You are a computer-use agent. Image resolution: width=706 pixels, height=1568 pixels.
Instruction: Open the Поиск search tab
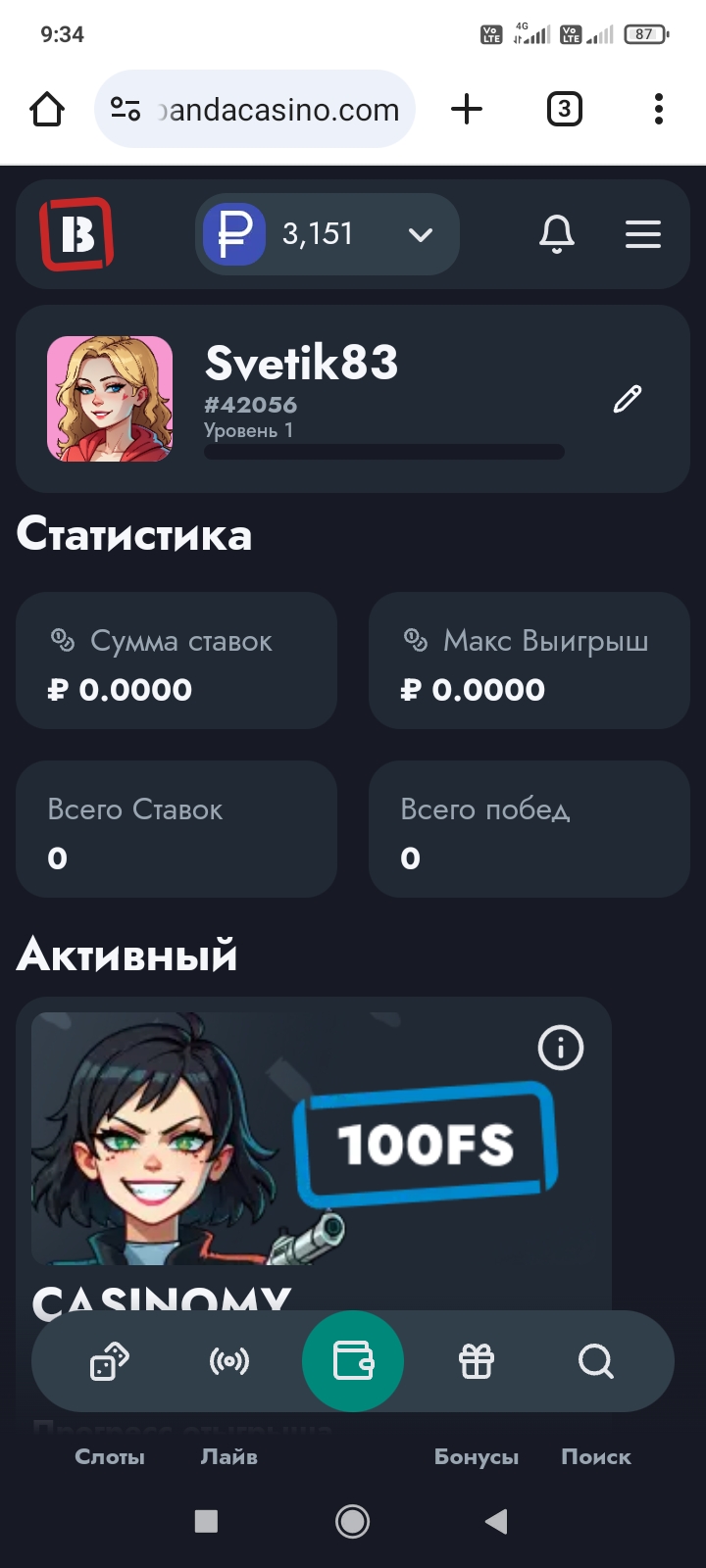(596, 1362)
